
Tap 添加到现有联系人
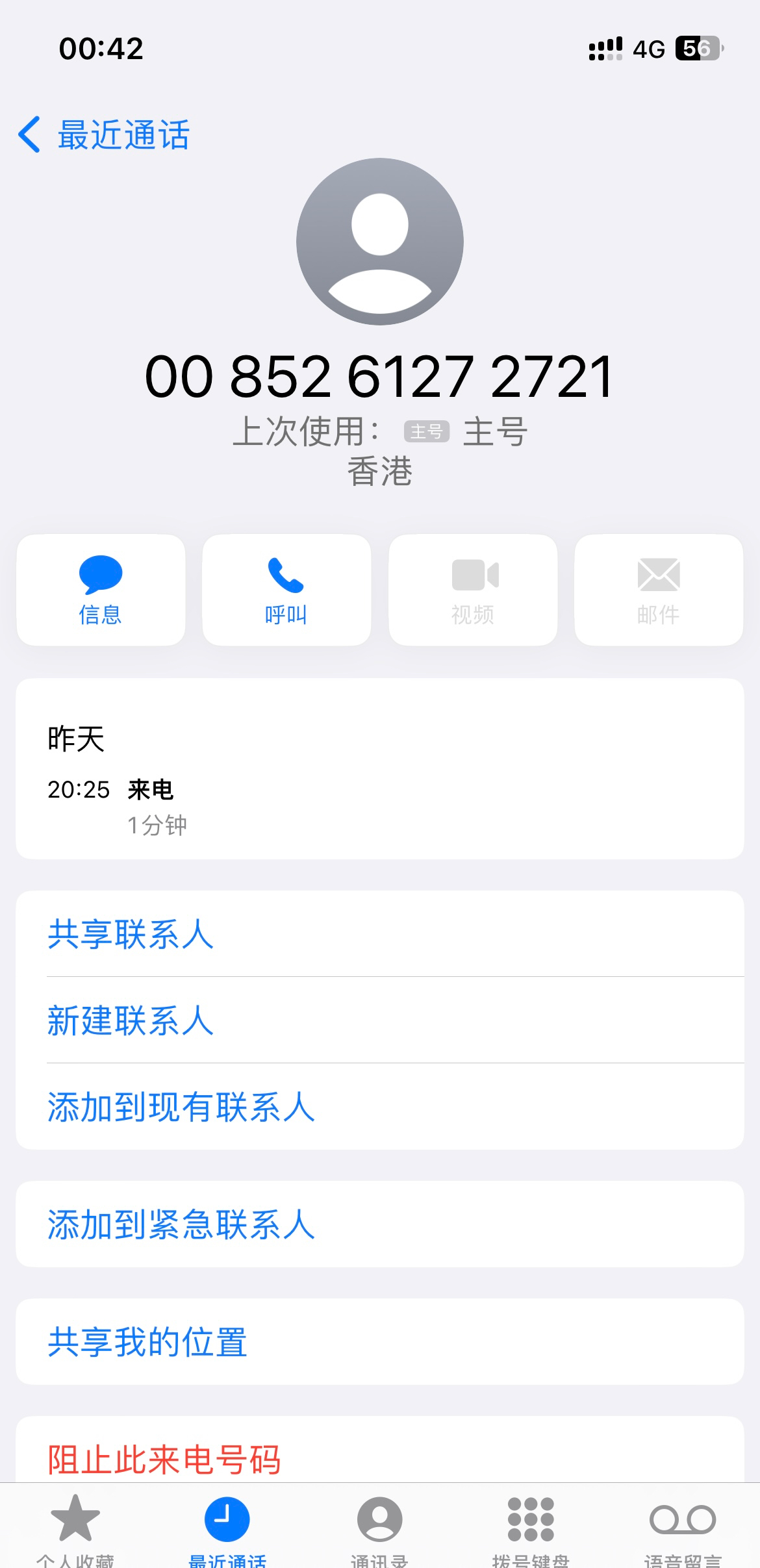[380, 1106]
